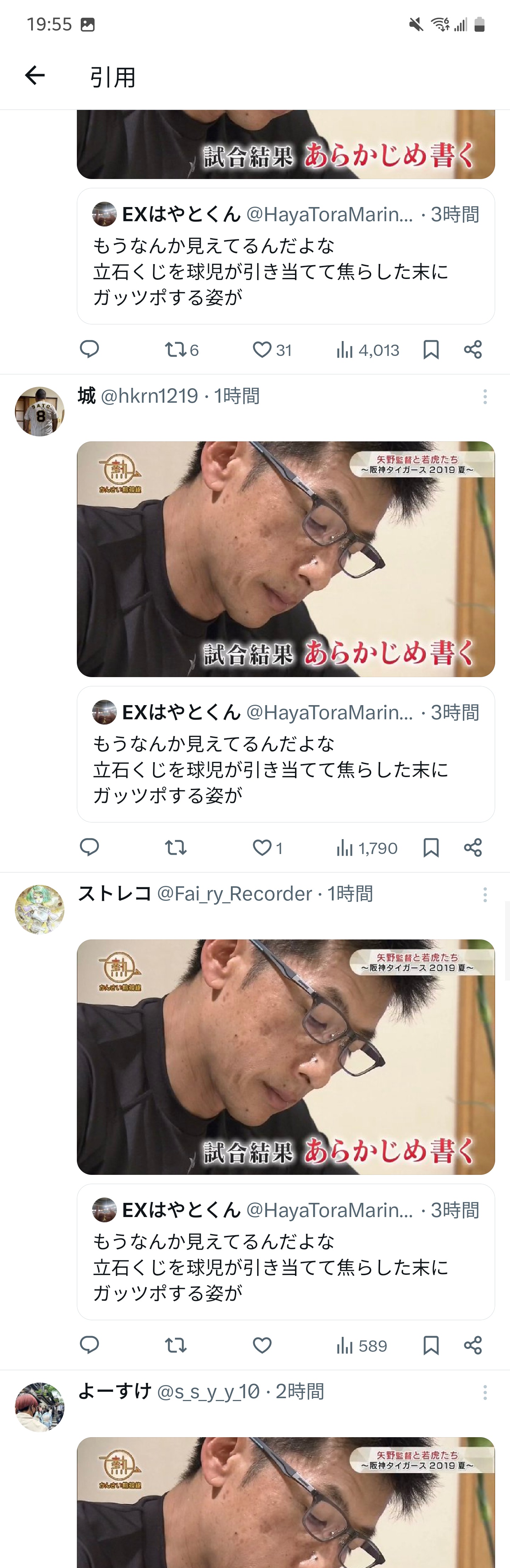Like ストレコ's quote post

point(262,1346)
